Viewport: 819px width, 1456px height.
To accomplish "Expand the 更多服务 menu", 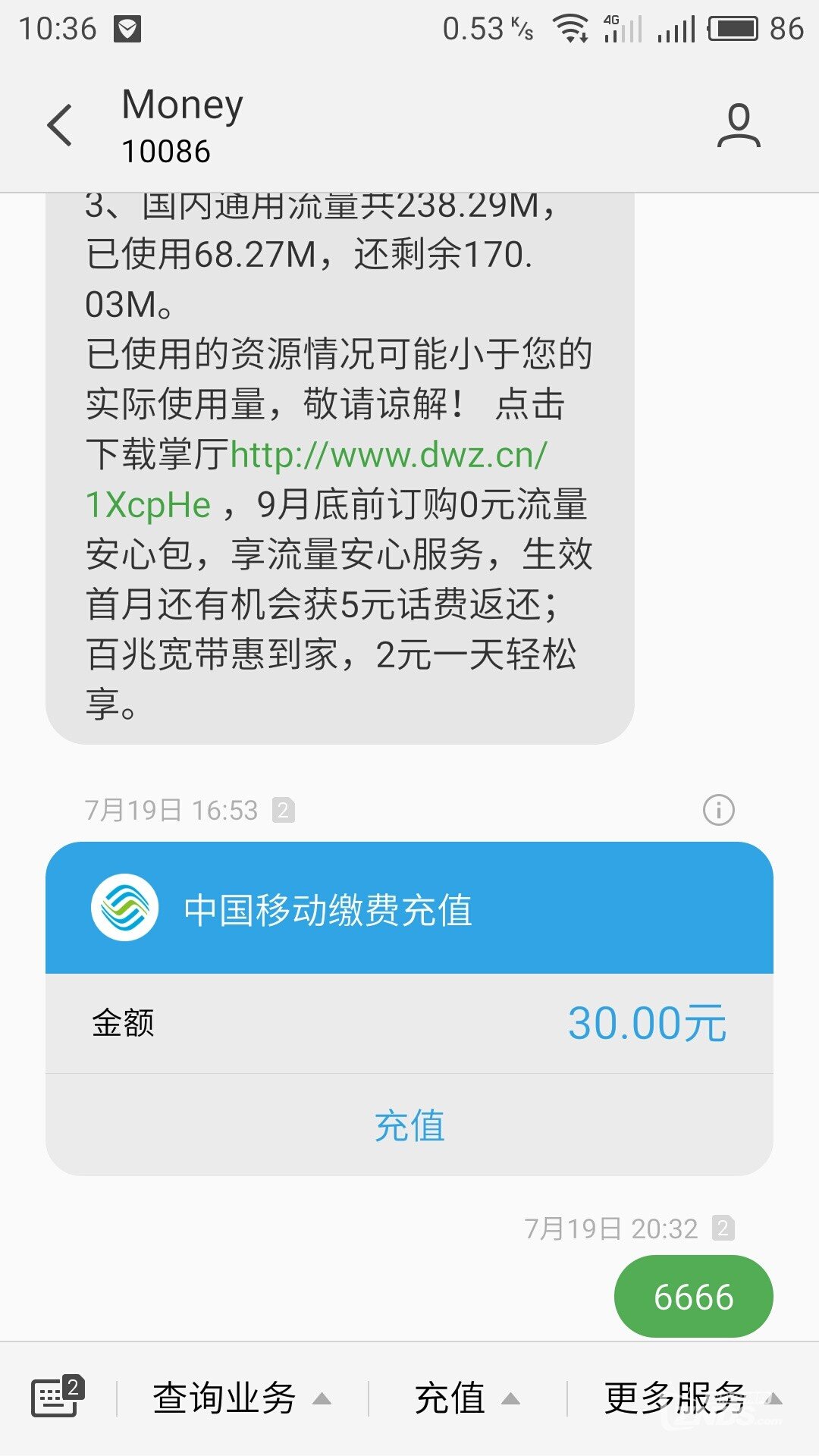I will [x=692, y=1398].
